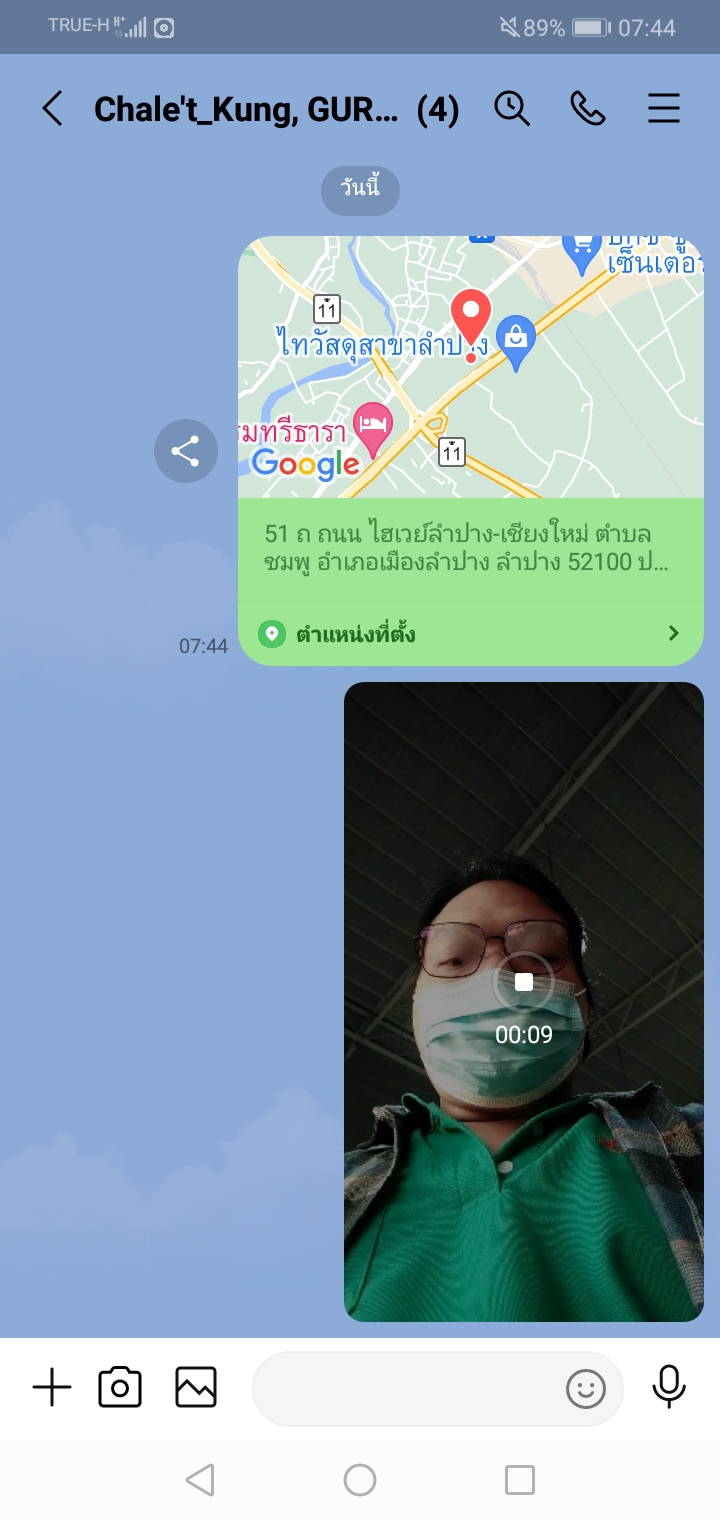Viewport: 720px width, 1520px height.
Task: Stop the video upload in progress
Action: tap(524, 983)
